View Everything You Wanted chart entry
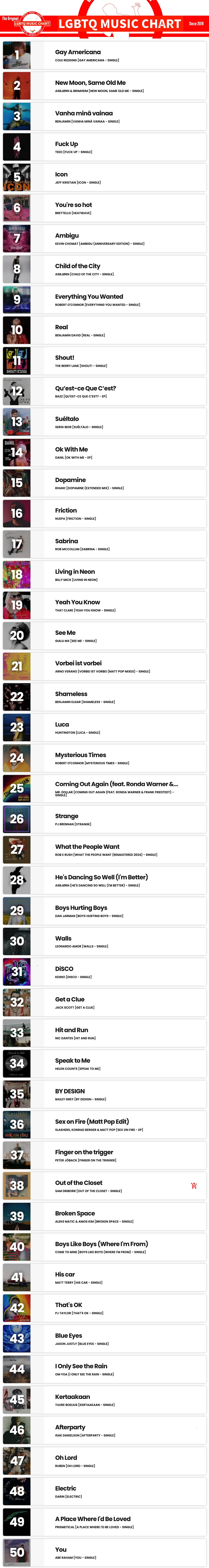The height and width of the screenshot is (1568, 209). 89,296
